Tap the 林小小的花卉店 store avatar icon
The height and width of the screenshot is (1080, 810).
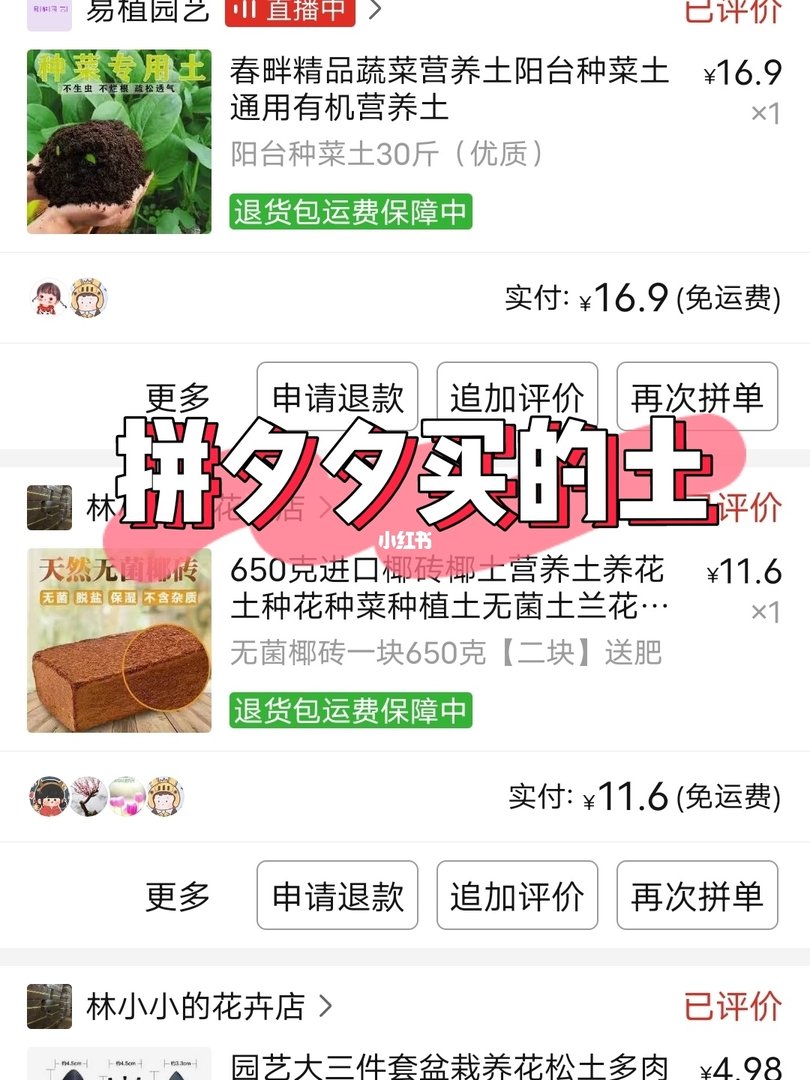(48, 505)
